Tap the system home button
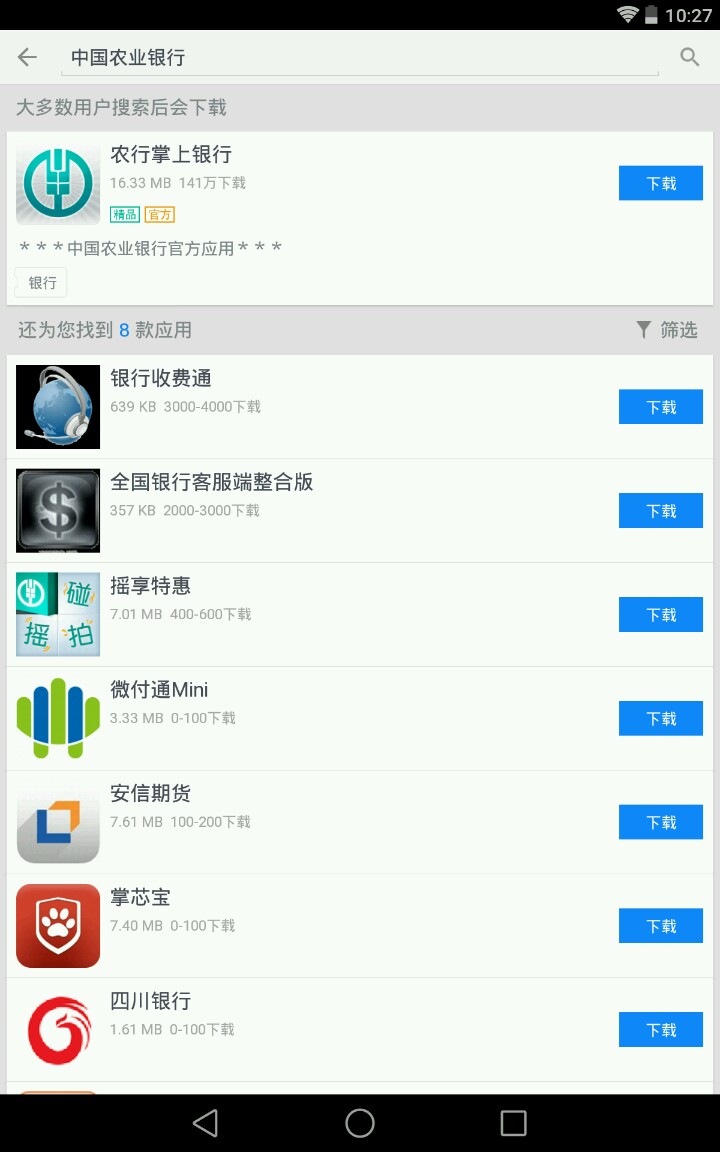This screenshot has width=720, height=1152. click(360, 1123)
